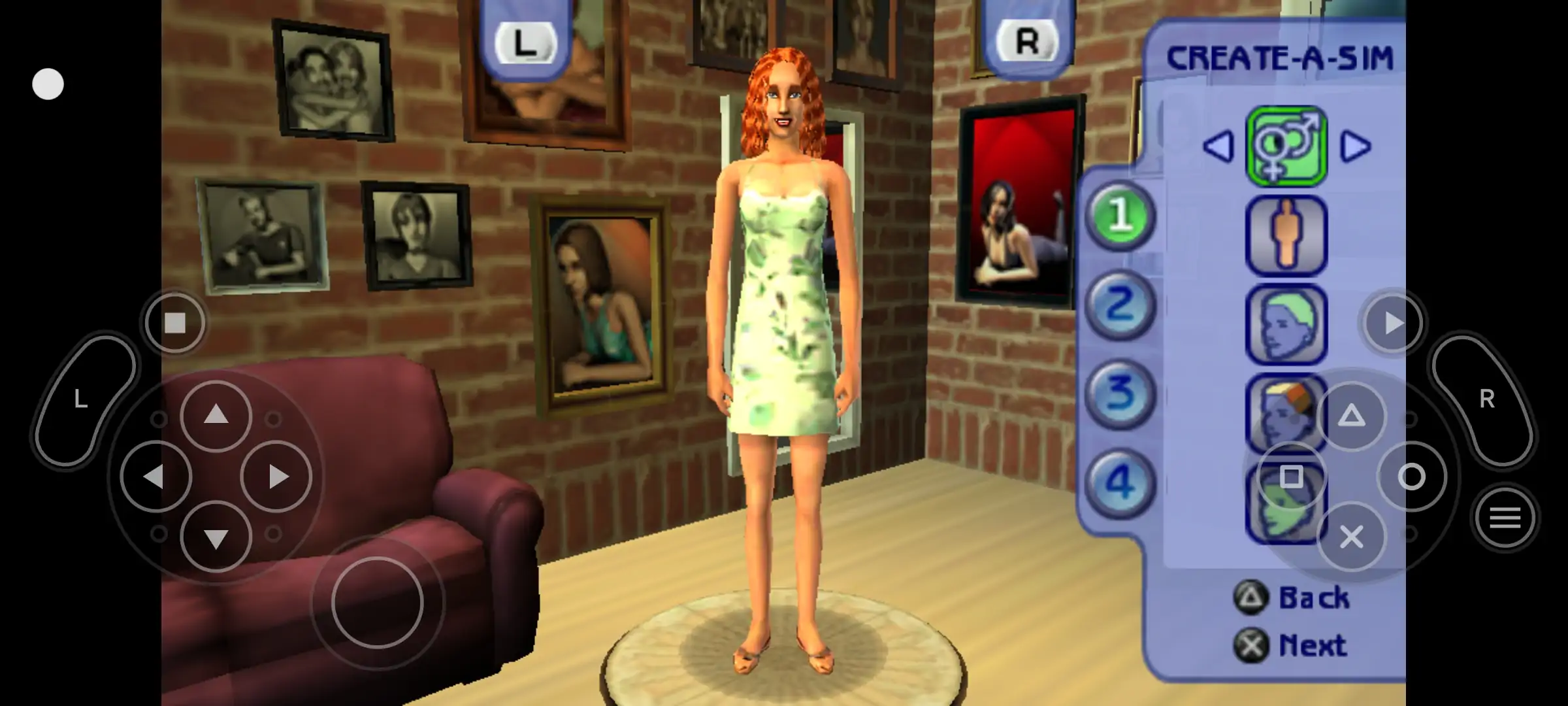The width and height of the screenshot is (1568, 706).
Task: Tap the circle gamepad button
Action: click(x=1411, y=477)
